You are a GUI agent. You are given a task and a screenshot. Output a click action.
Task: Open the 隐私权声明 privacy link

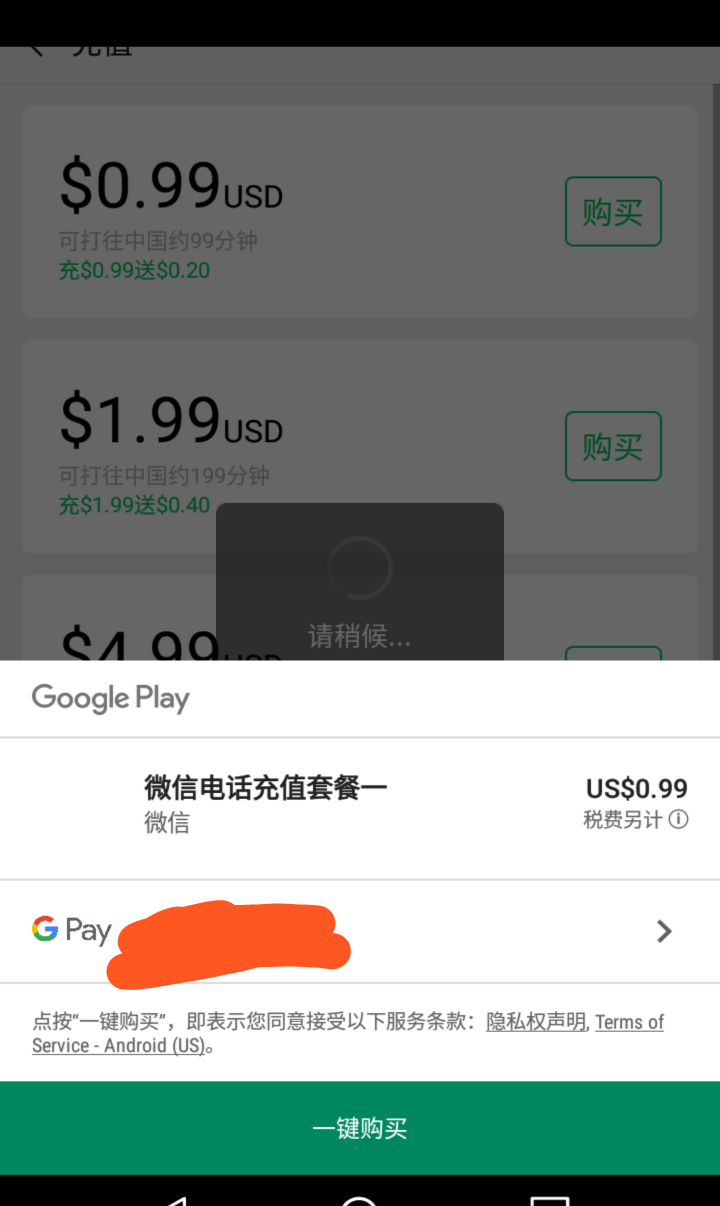[x=536, y=1022]
